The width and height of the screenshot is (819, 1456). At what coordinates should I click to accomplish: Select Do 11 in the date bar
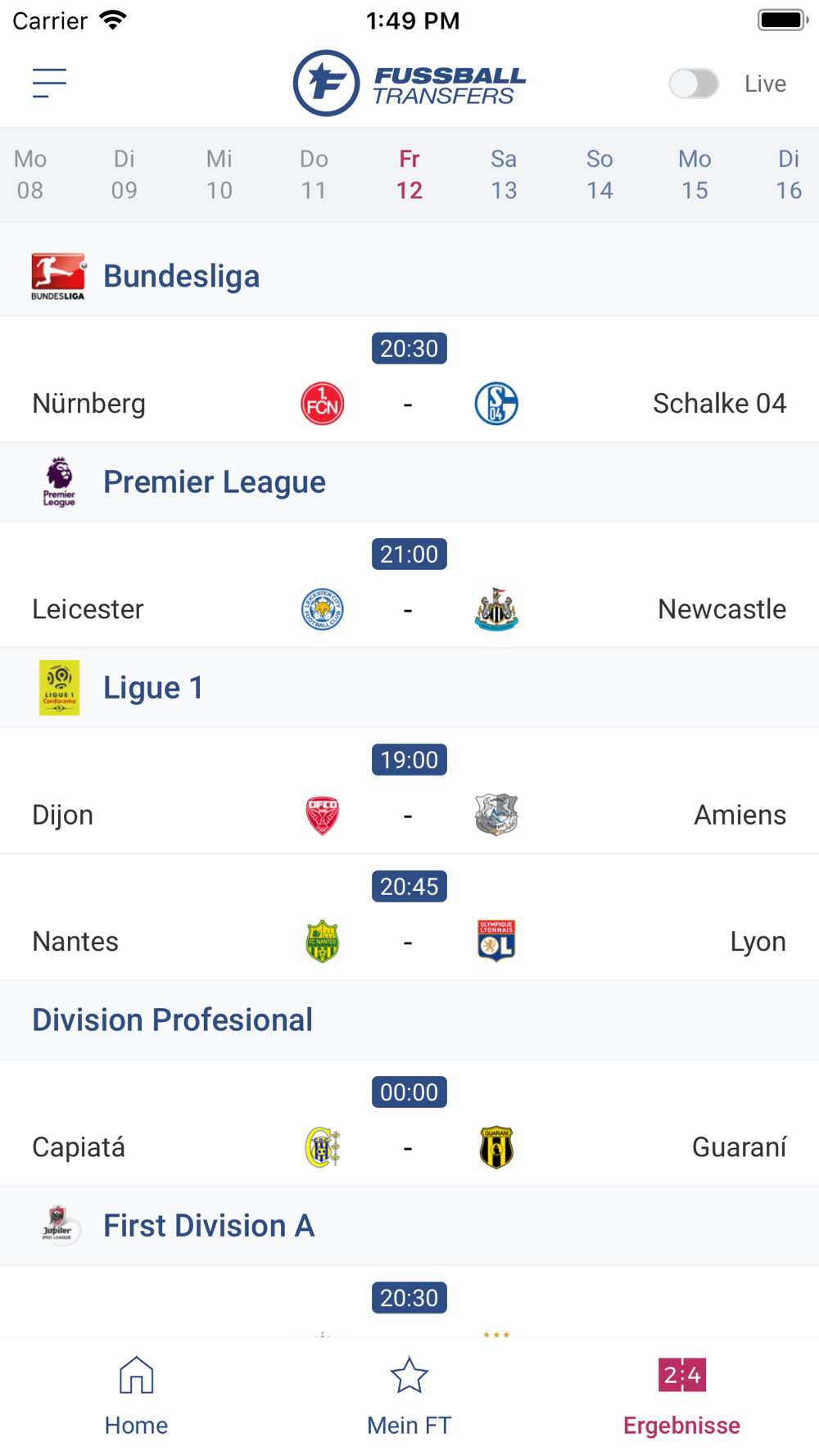pos(314,174)
